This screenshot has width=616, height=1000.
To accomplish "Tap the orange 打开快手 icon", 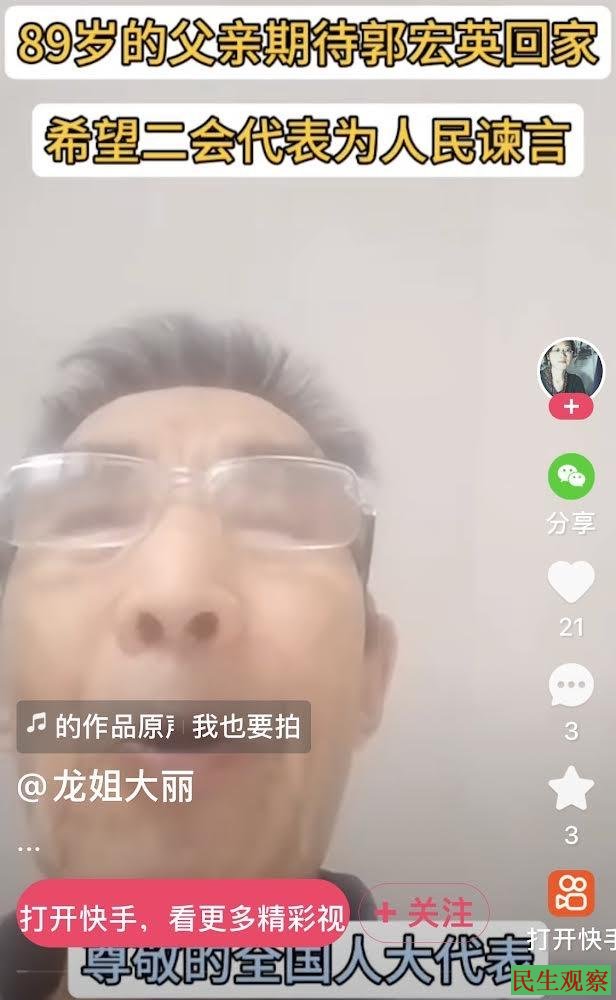I will click(571, 893).
